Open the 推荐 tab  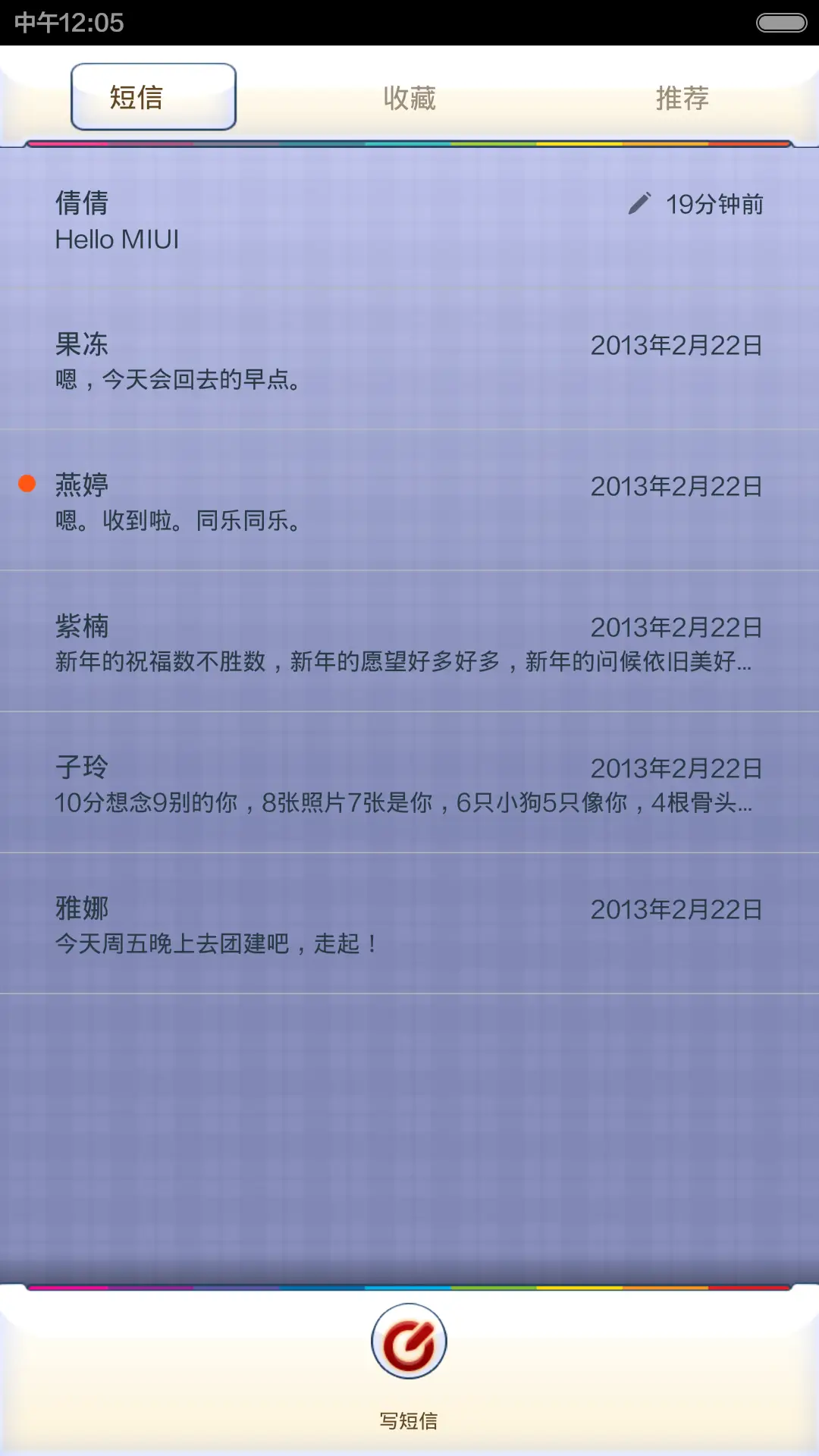[x=683, y=97]
